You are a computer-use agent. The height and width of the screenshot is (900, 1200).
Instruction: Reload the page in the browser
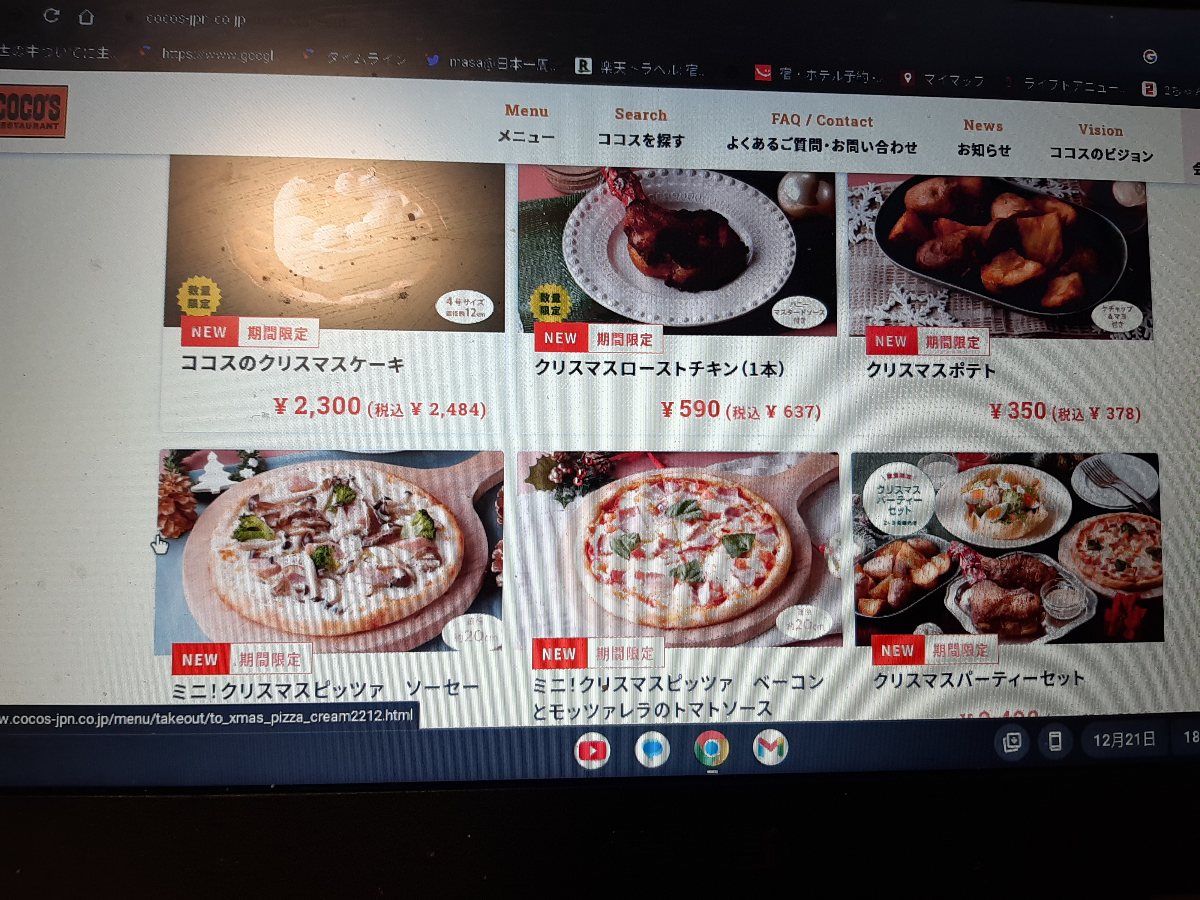[x=51, y=16]
